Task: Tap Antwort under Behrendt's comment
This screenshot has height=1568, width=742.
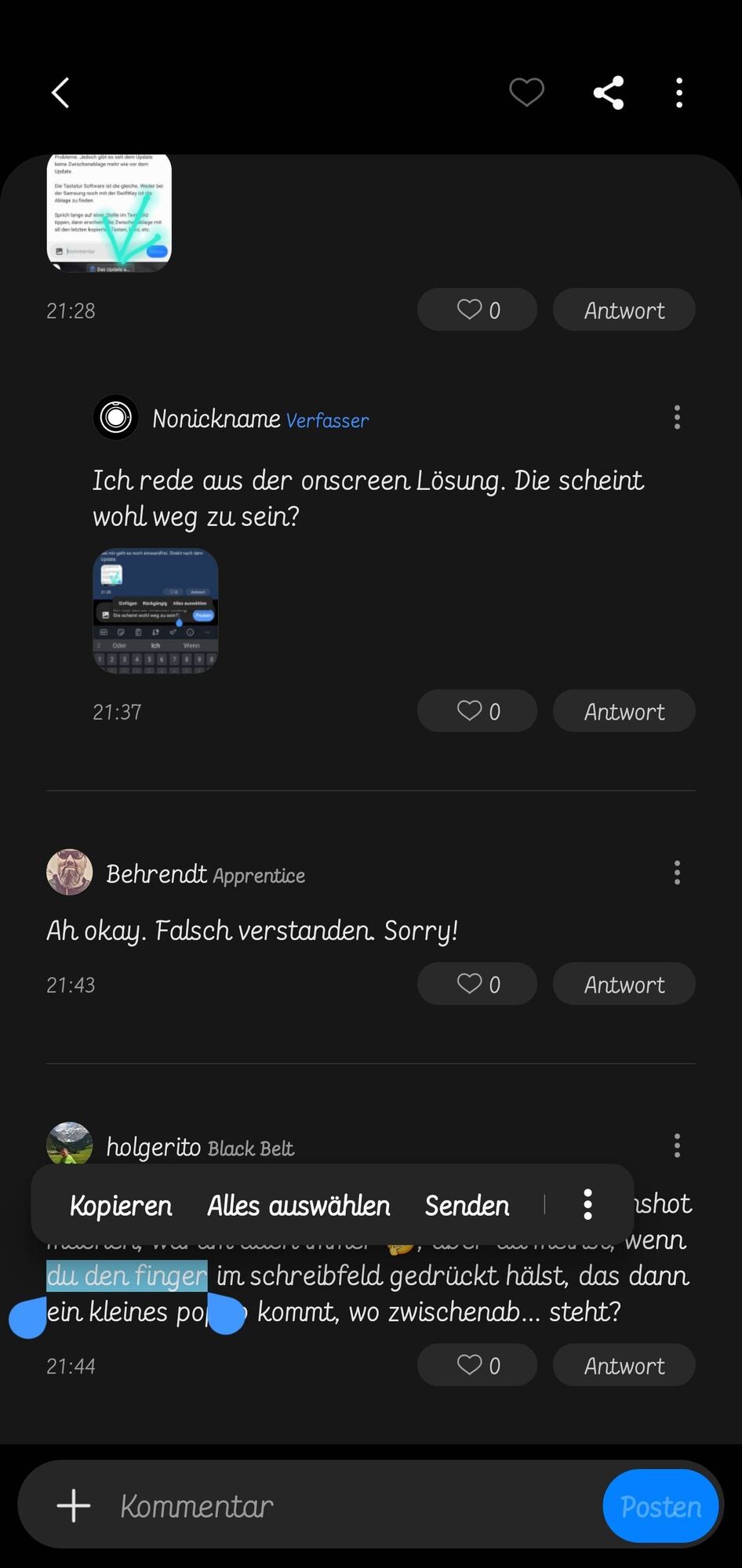Action: click(624, 984)
